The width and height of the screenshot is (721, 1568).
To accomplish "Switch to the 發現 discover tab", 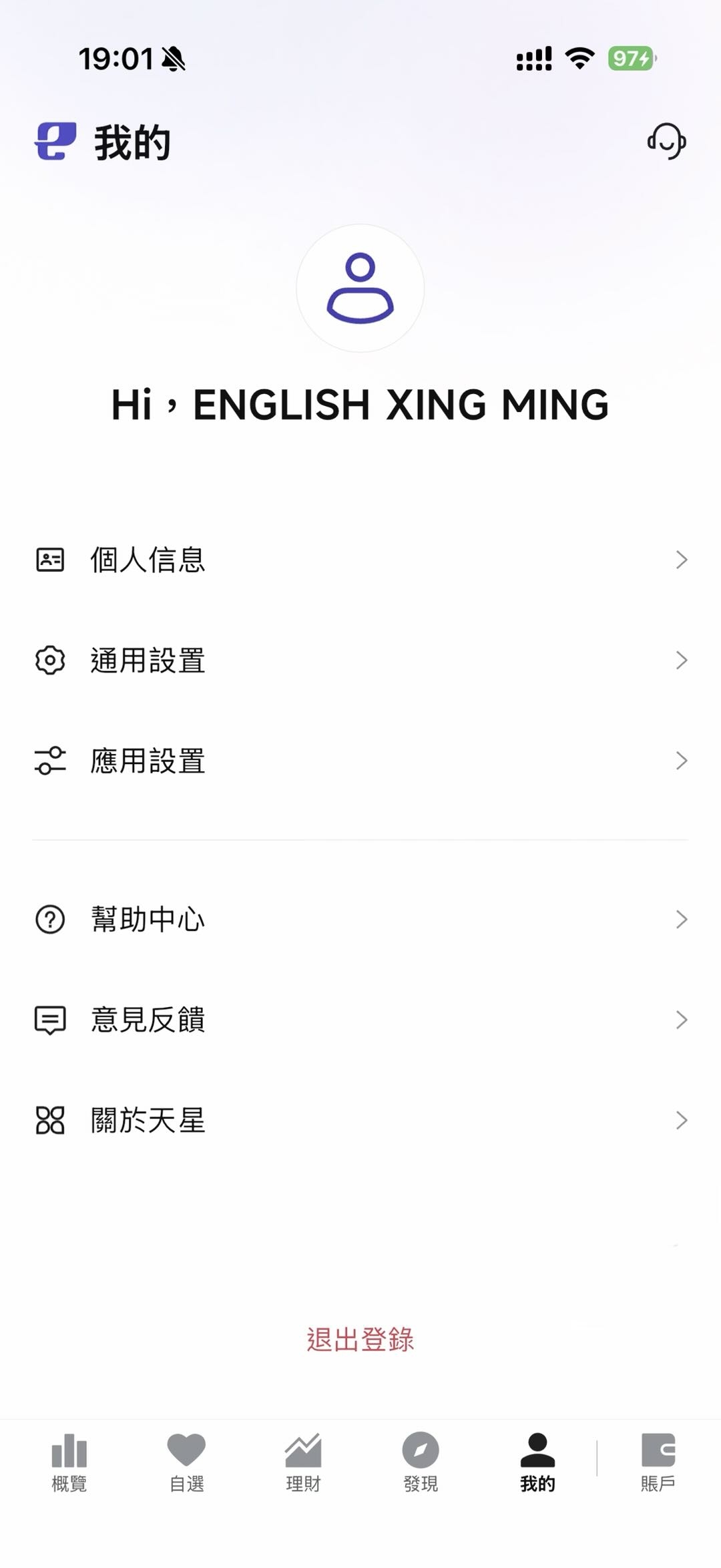I will pyautogui.click(x=421, y=1462).
